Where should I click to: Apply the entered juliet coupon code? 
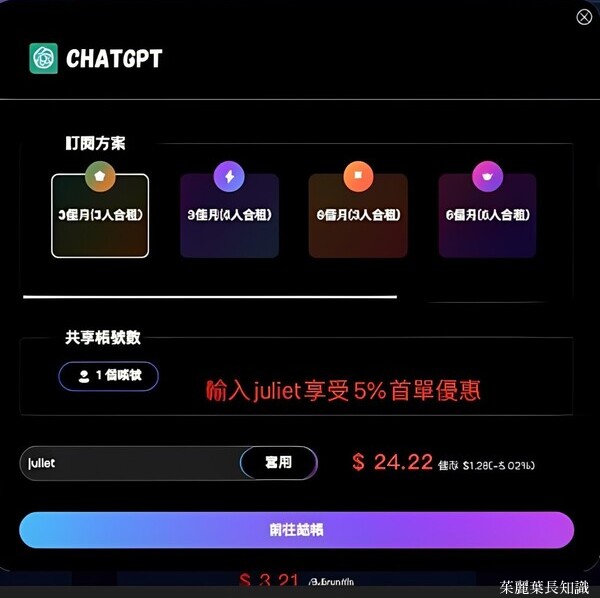tap(278, 463)
